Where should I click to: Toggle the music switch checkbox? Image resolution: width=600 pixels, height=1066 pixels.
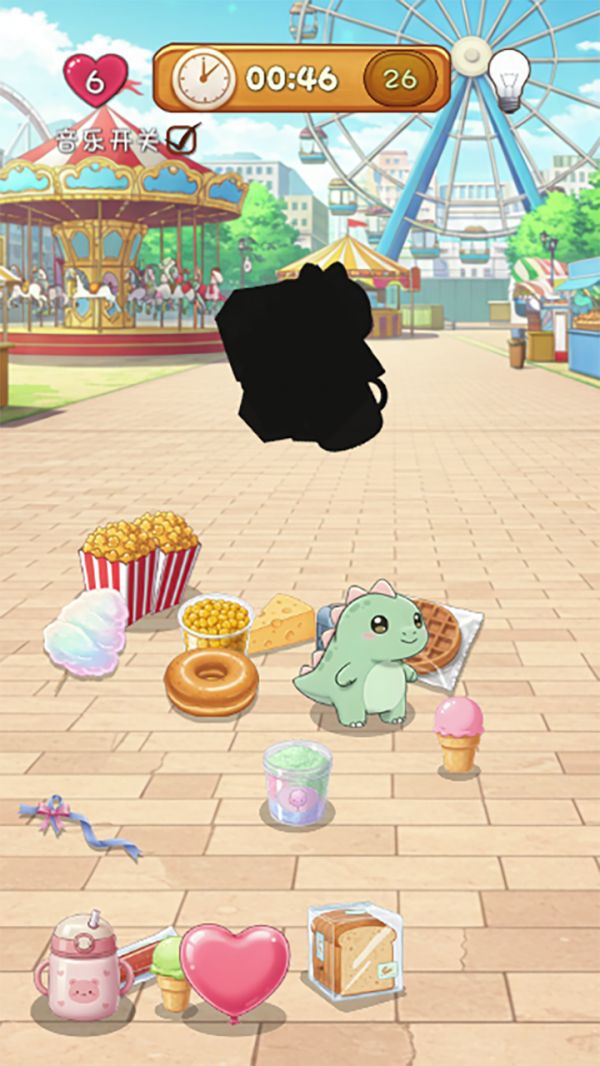(182, 139)
